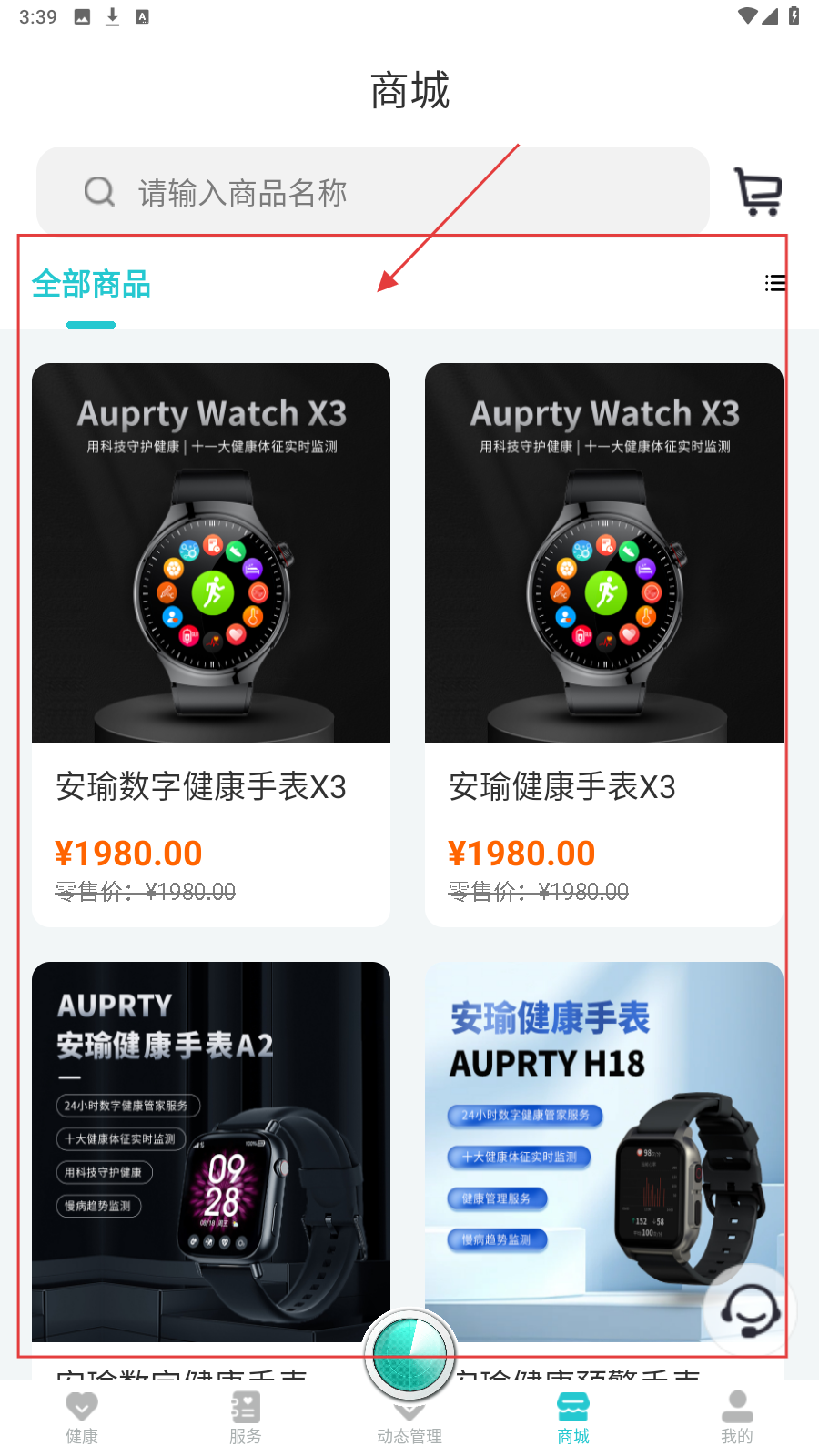Switch to the 服务 tab
Viewport: 819px width, 1456px height.
pos(246,1418)
